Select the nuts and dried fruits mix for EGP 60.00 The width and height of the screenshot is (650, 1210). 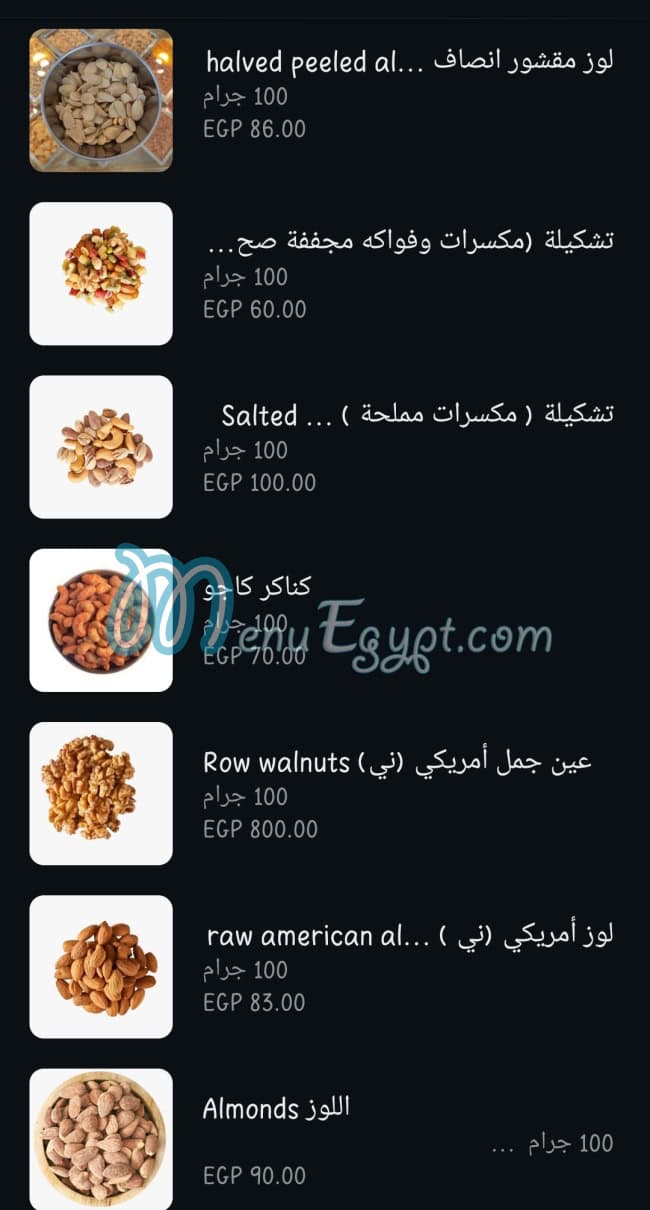tap(408, 241)
